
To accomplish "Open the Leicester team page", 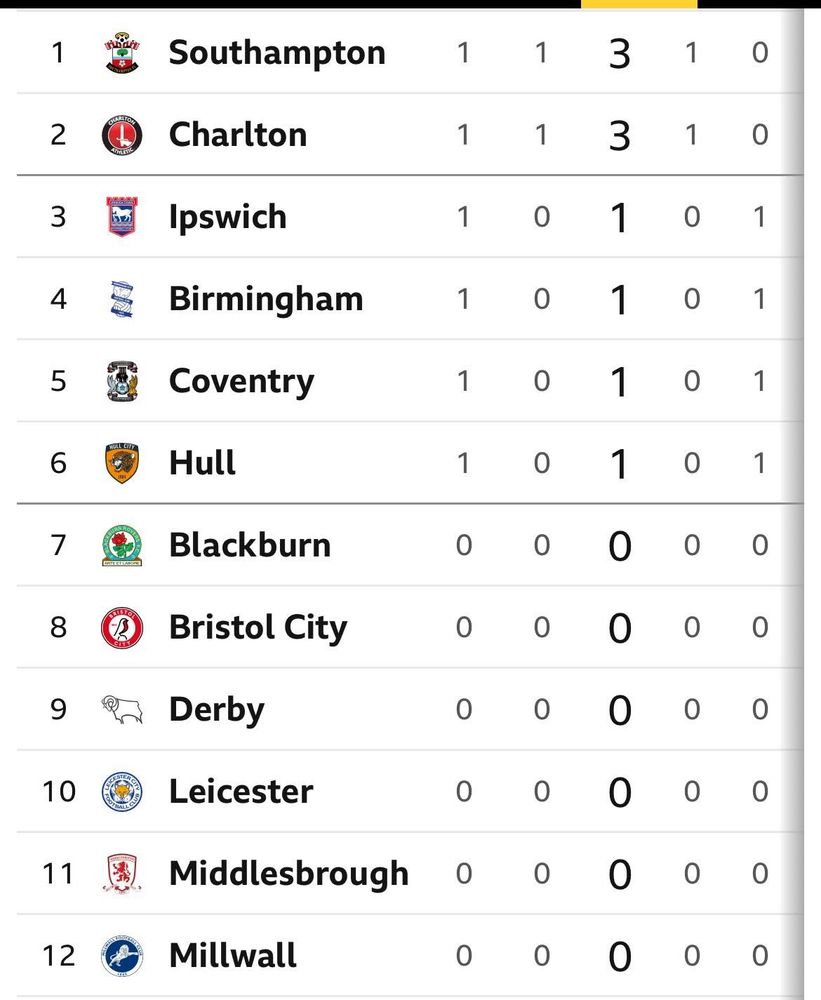I will (240, 790).
